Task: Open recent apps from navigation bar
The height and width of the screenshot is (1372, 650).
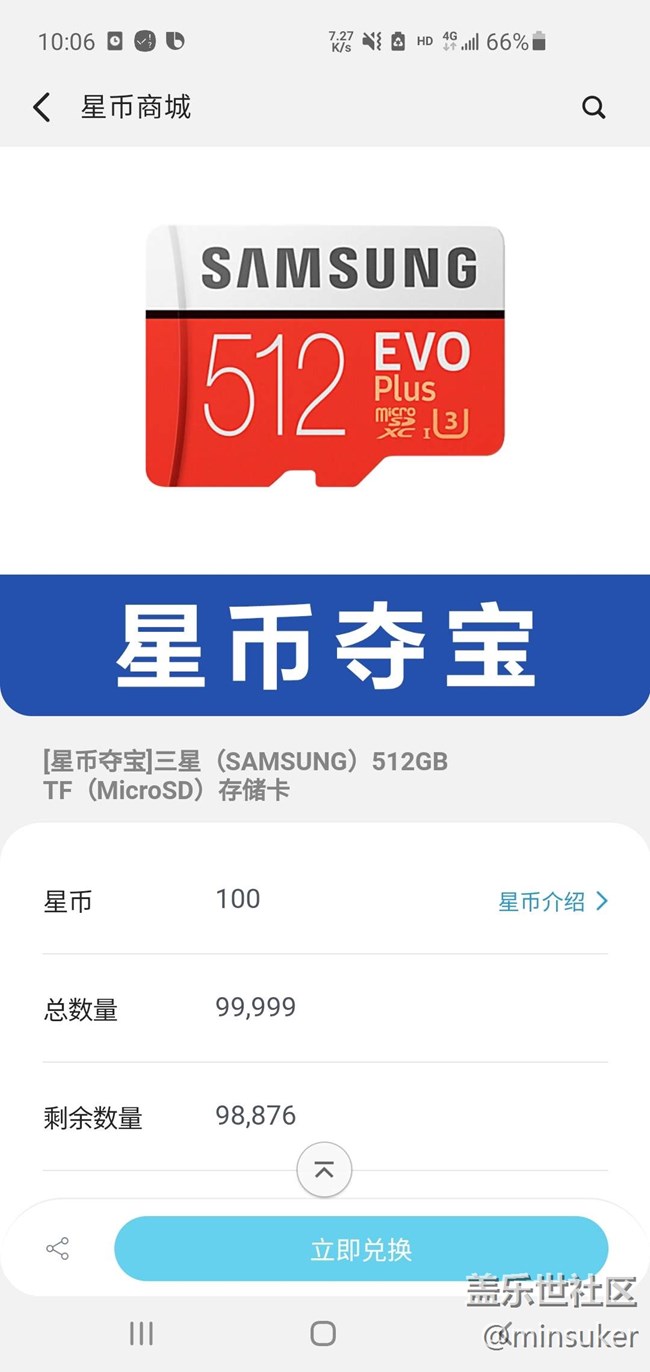Action: click(x=141, y=1332)
